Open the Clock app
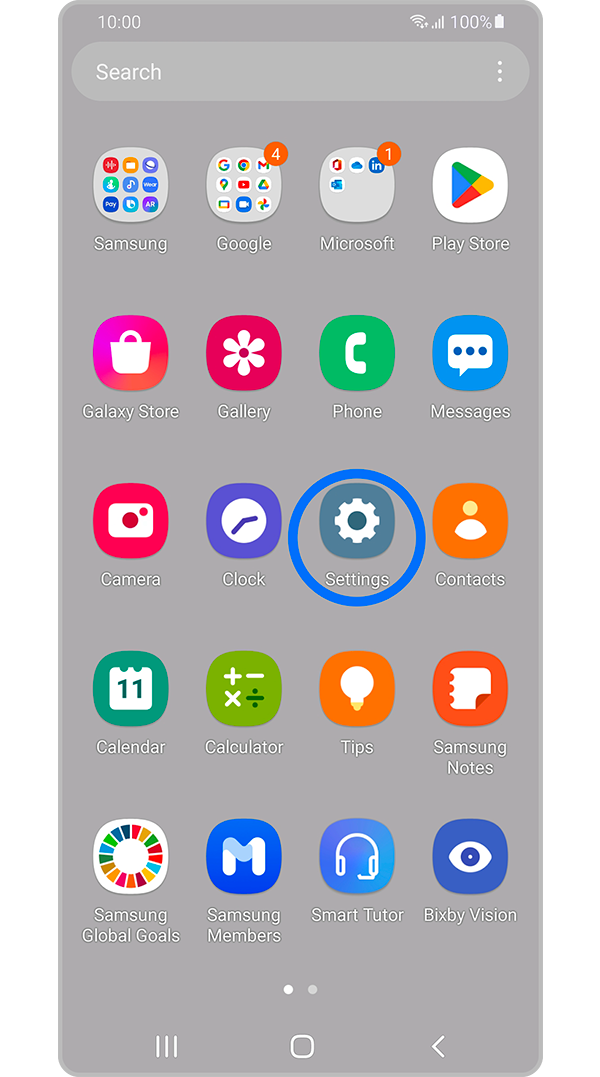Image resolution: width=600 pixels, height=1077 pixels. tap(244, 522)
